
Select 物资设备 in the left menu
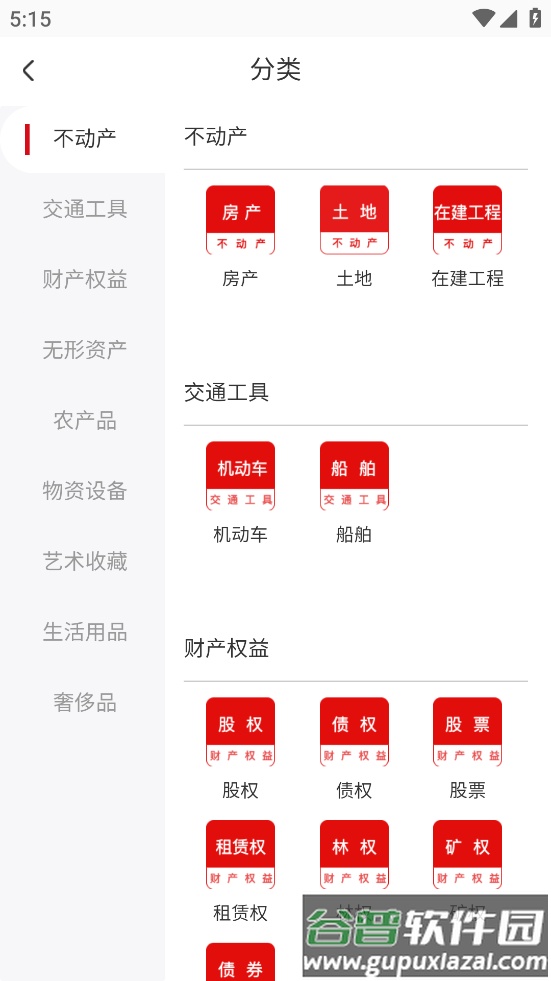click(x=84, y=490)
